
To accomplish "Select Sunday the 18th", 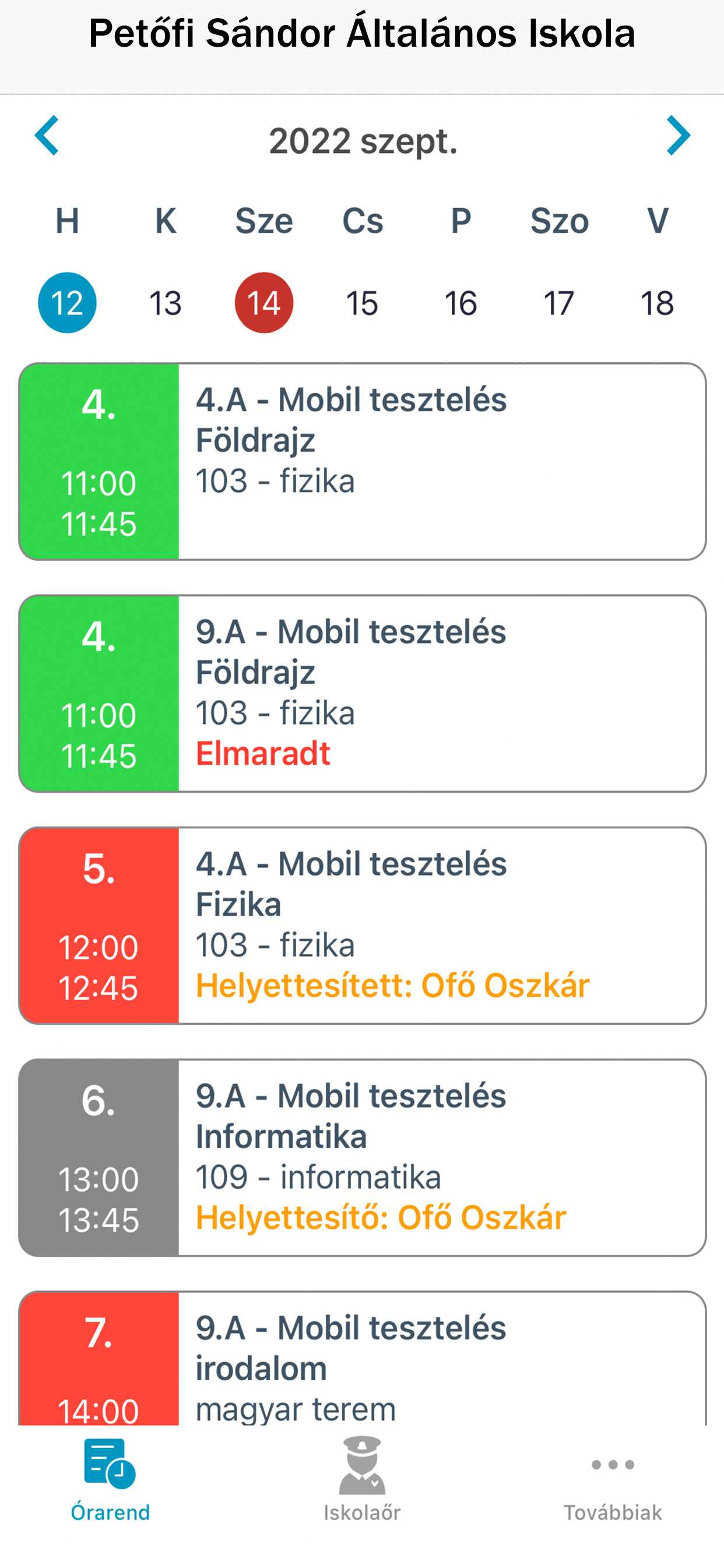I will tap(658, 303).
